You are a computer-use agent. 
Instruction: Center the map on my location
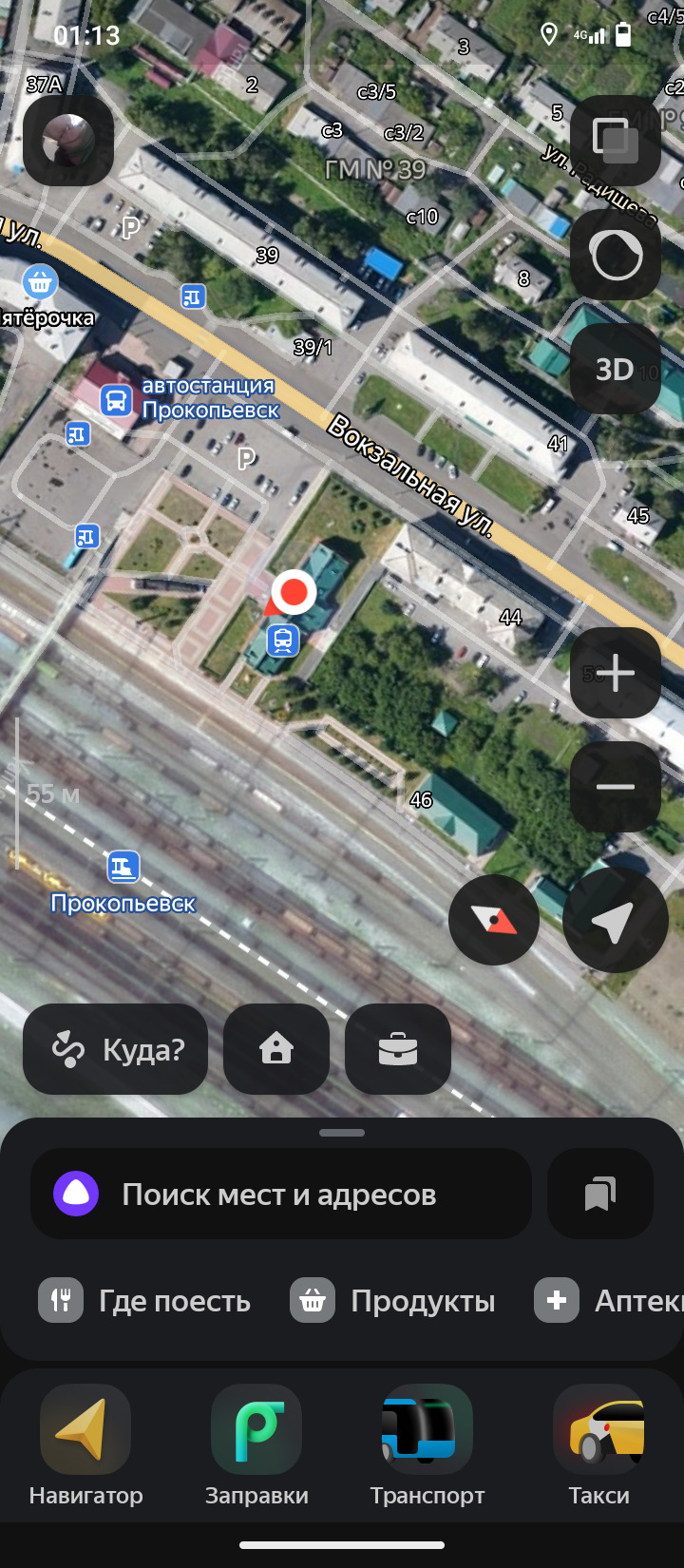(x=615, y=920)
